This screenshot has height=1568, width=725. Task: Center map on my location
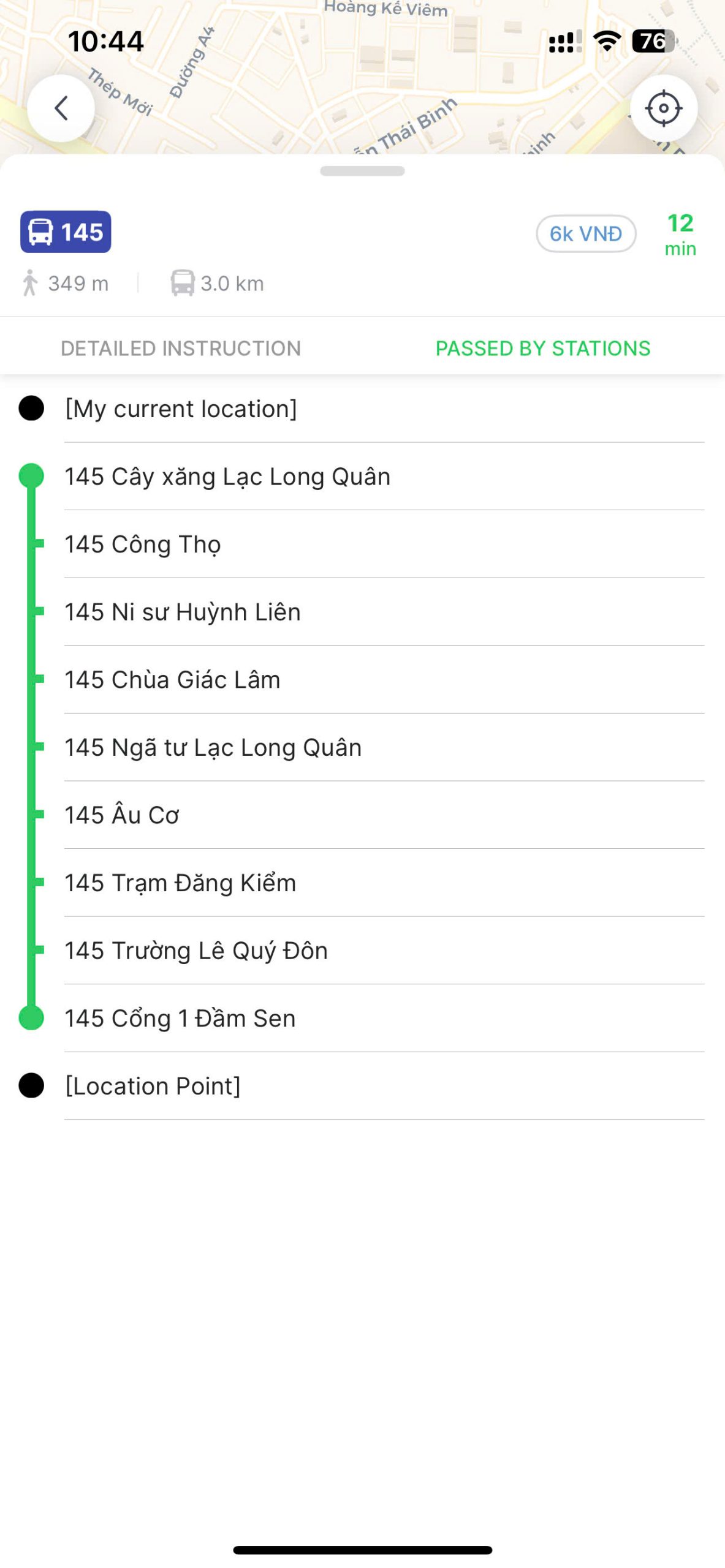click(664, 108)
